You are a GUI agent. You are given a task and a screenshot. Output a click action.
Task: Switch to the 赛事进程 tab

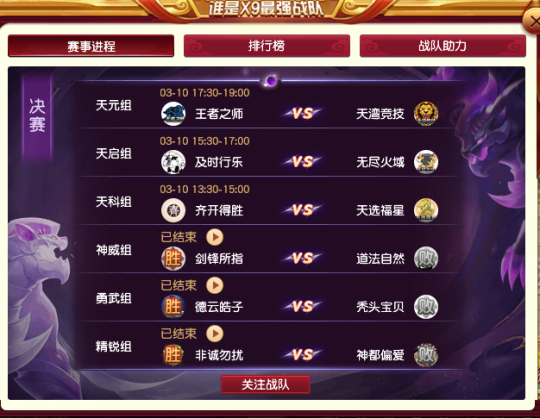tap(91, 46)
